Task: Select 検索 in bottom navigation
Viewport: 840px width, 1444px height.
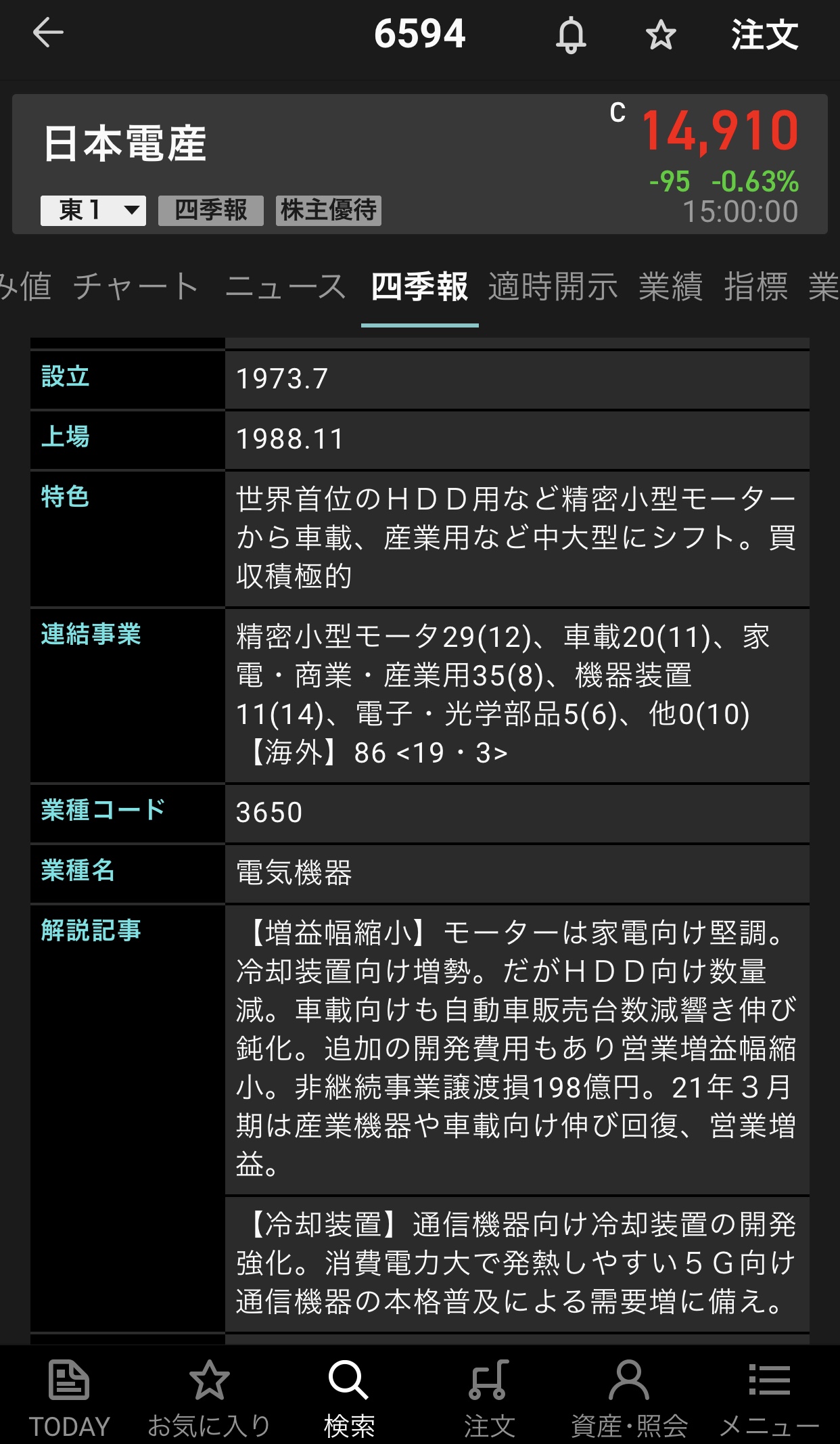Action: tap(349, 1398)
